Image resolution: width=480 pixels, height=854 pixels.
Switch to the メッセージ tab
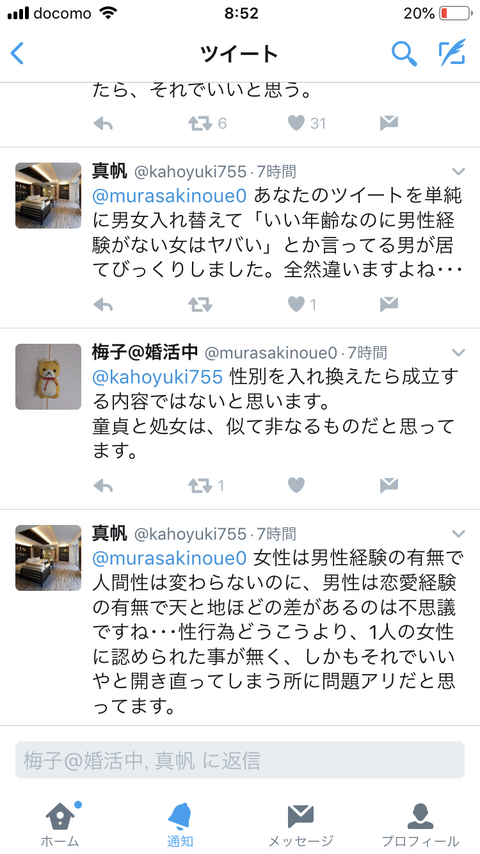[300, 825]
